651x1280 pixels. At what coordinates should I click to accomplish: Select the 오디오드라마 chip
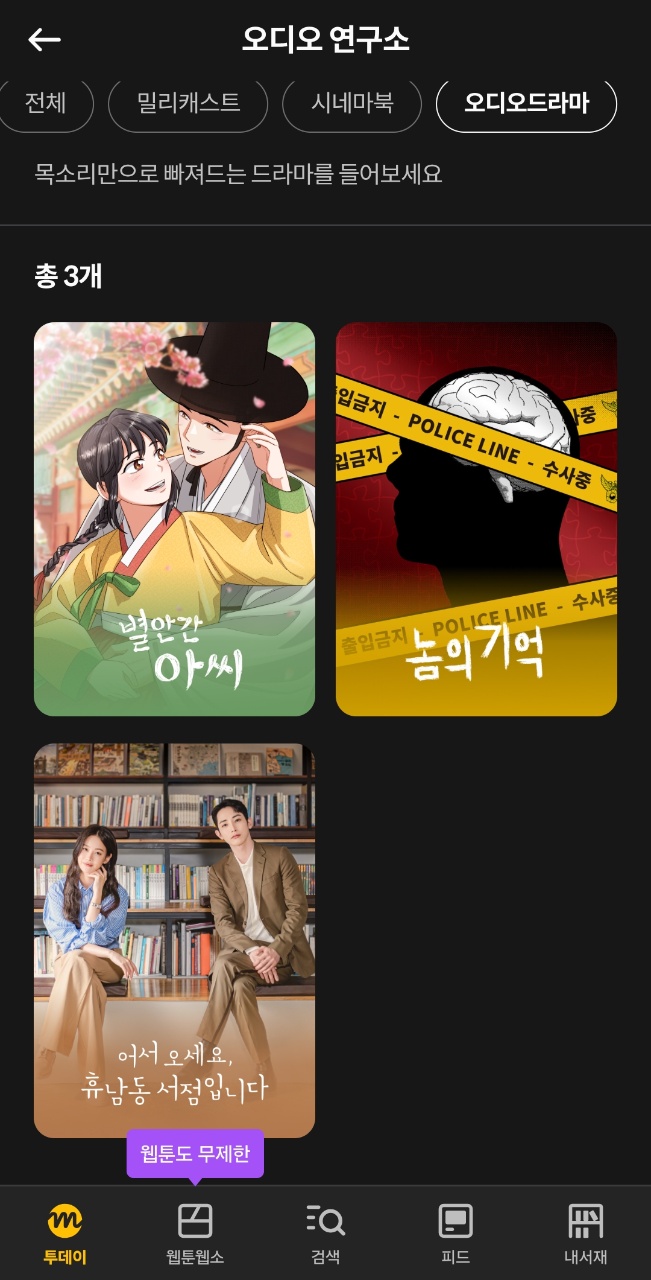(x=526, y=104)
